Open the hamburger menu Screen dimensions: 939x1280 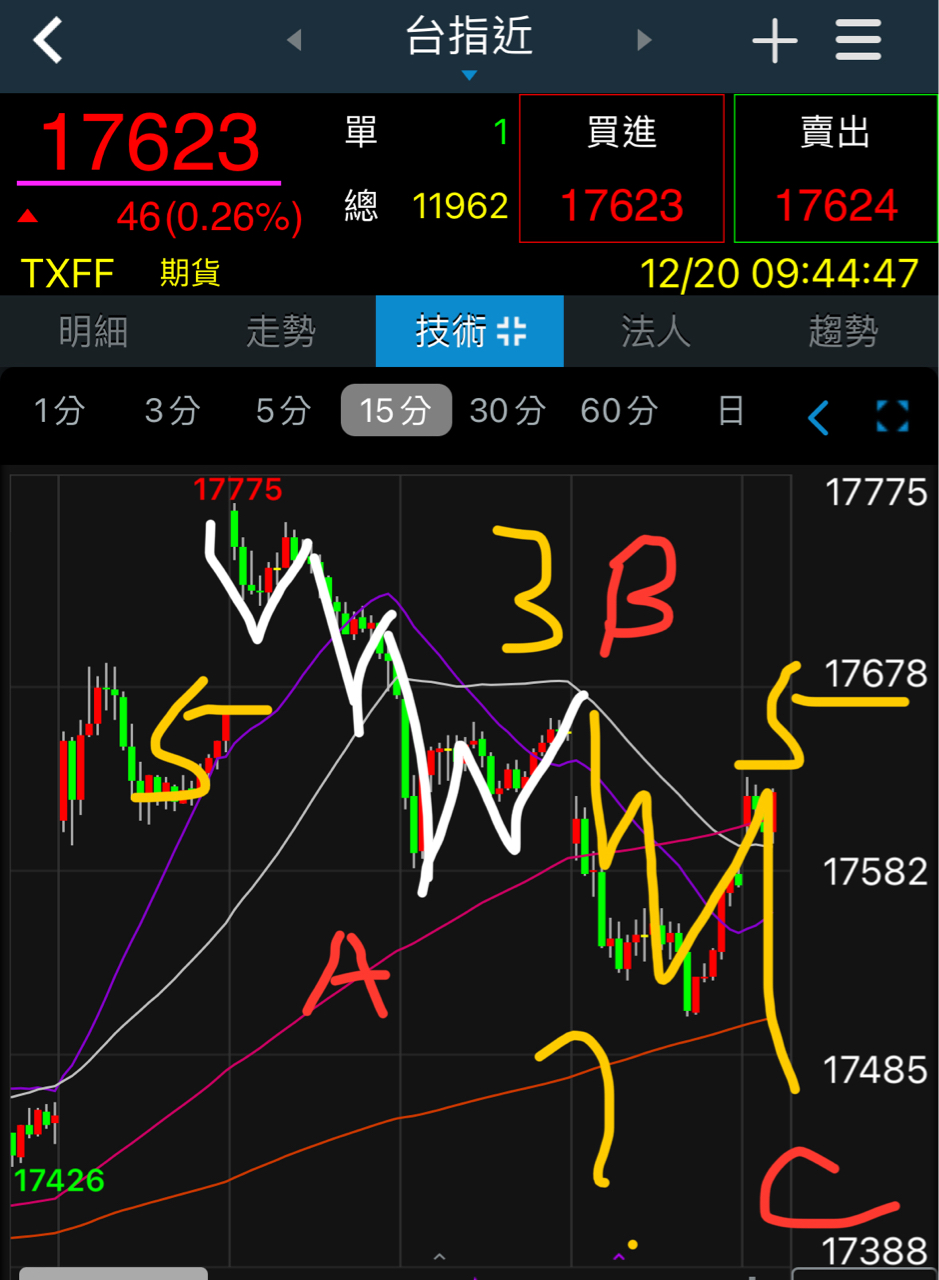click(x=858, y=41)
